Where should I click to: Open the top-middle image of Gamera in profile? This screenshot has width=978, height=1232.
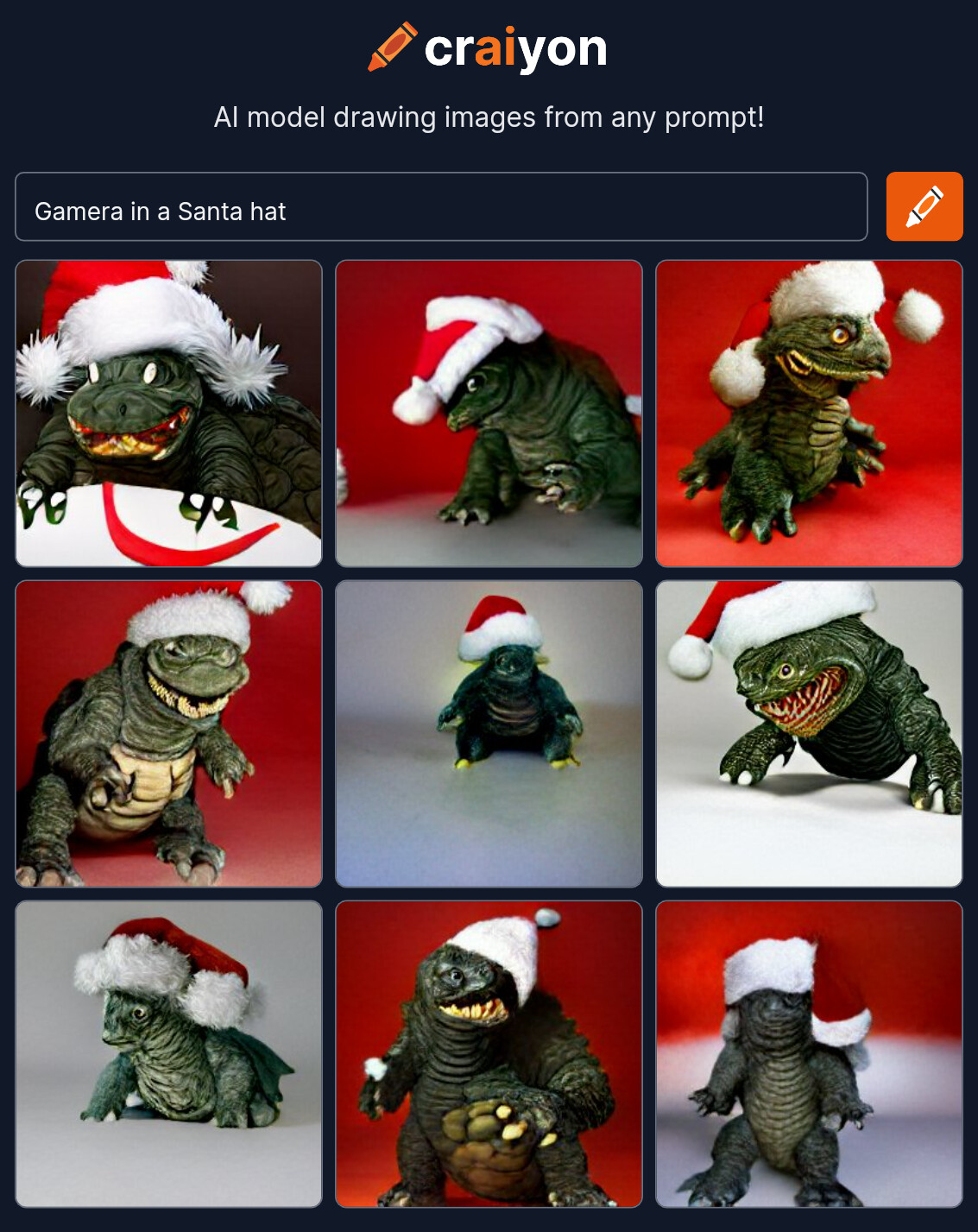pyautogui.click(x=489, y=414)
